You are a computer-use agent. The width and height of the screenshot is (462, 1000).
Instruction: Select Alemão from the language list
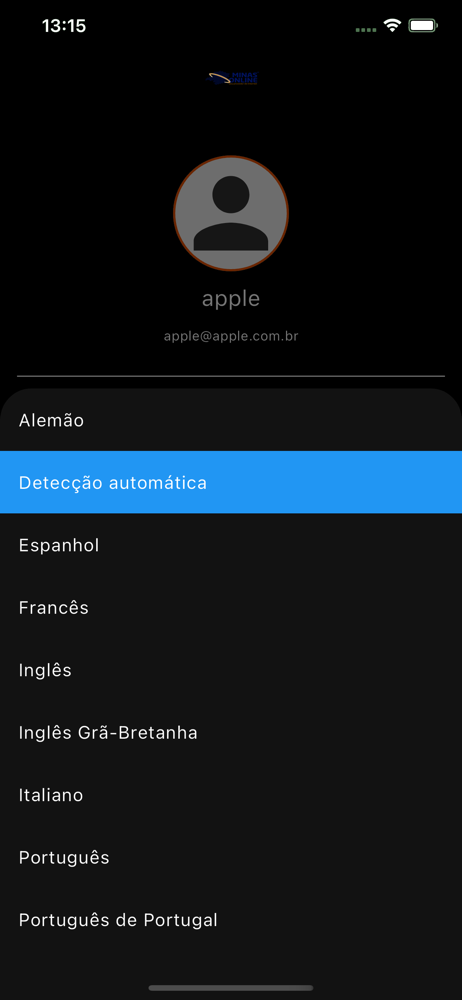click(x=231, y=420)
